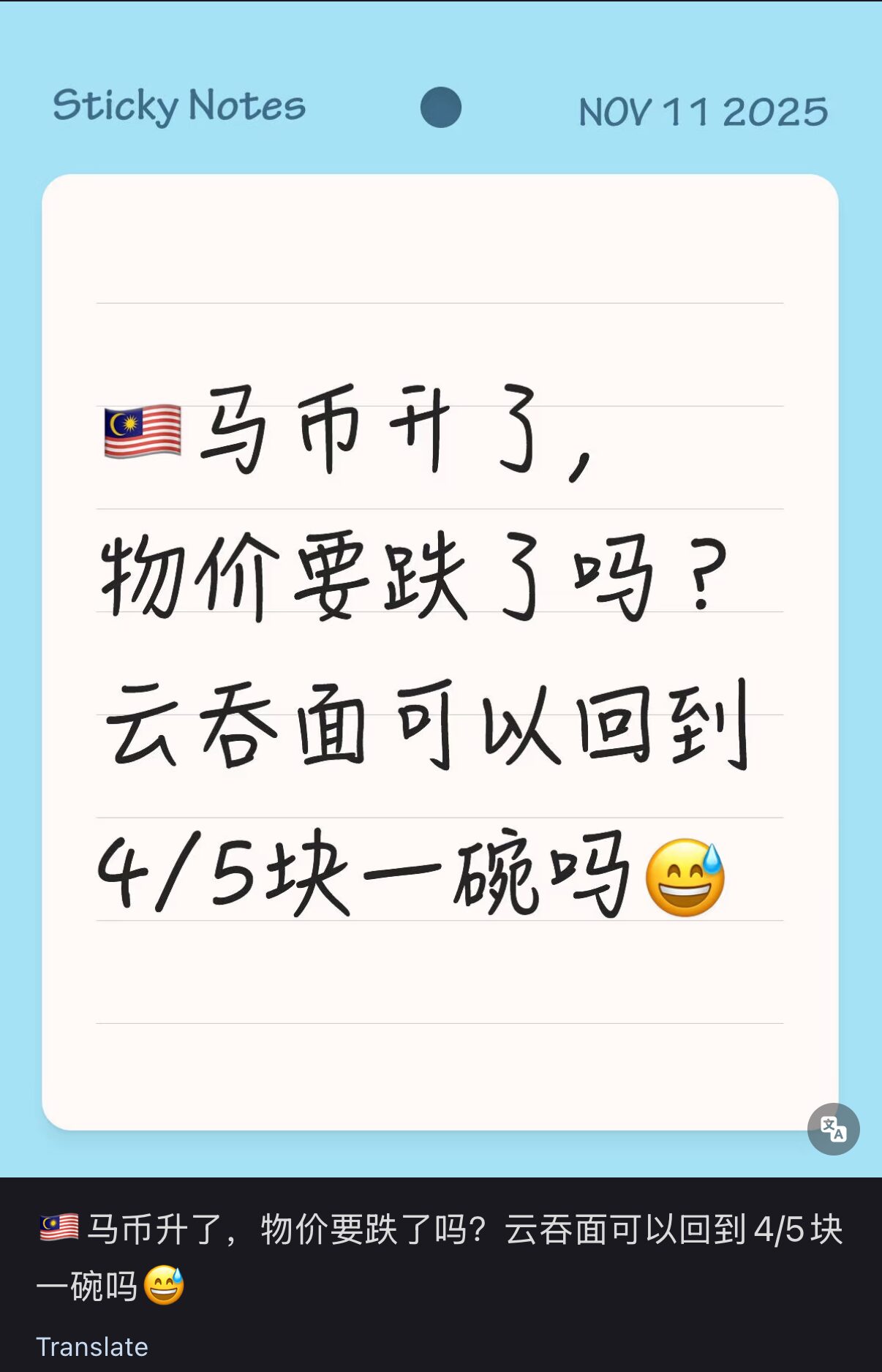Viewport: 882px width, 1372px height.
Task: Tap the image translation icon on the note
Action: coord(833,1128)
